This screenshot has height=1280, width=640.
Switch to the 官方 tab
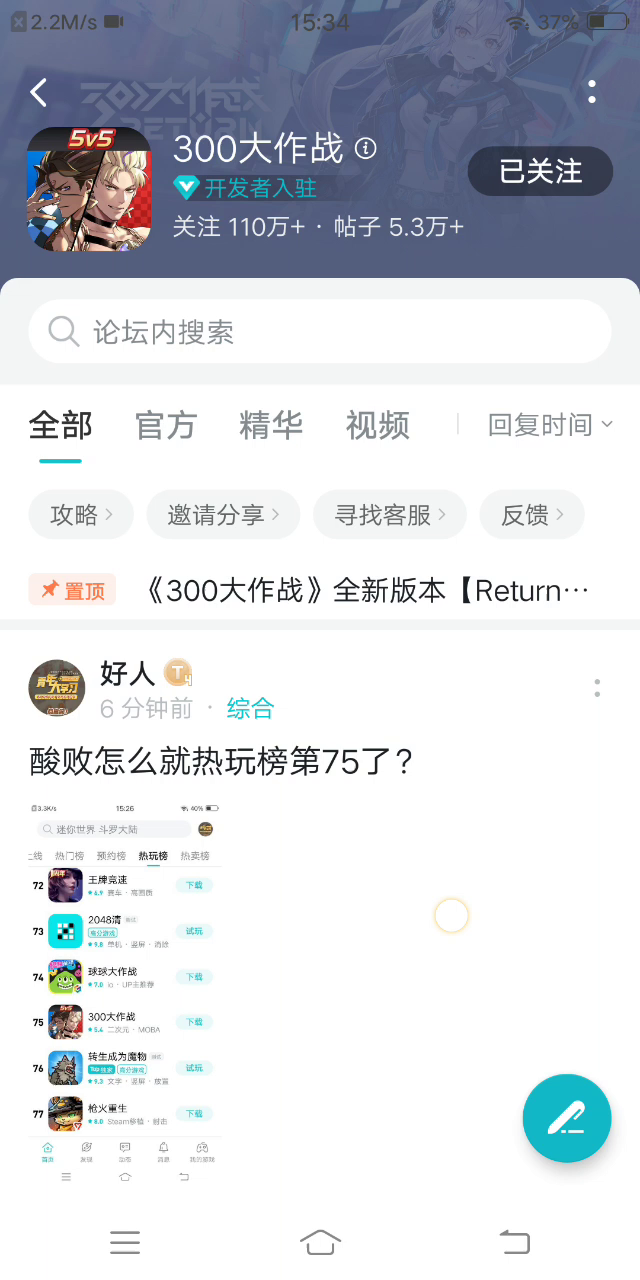pyautogui.click(x=166, y=426)
